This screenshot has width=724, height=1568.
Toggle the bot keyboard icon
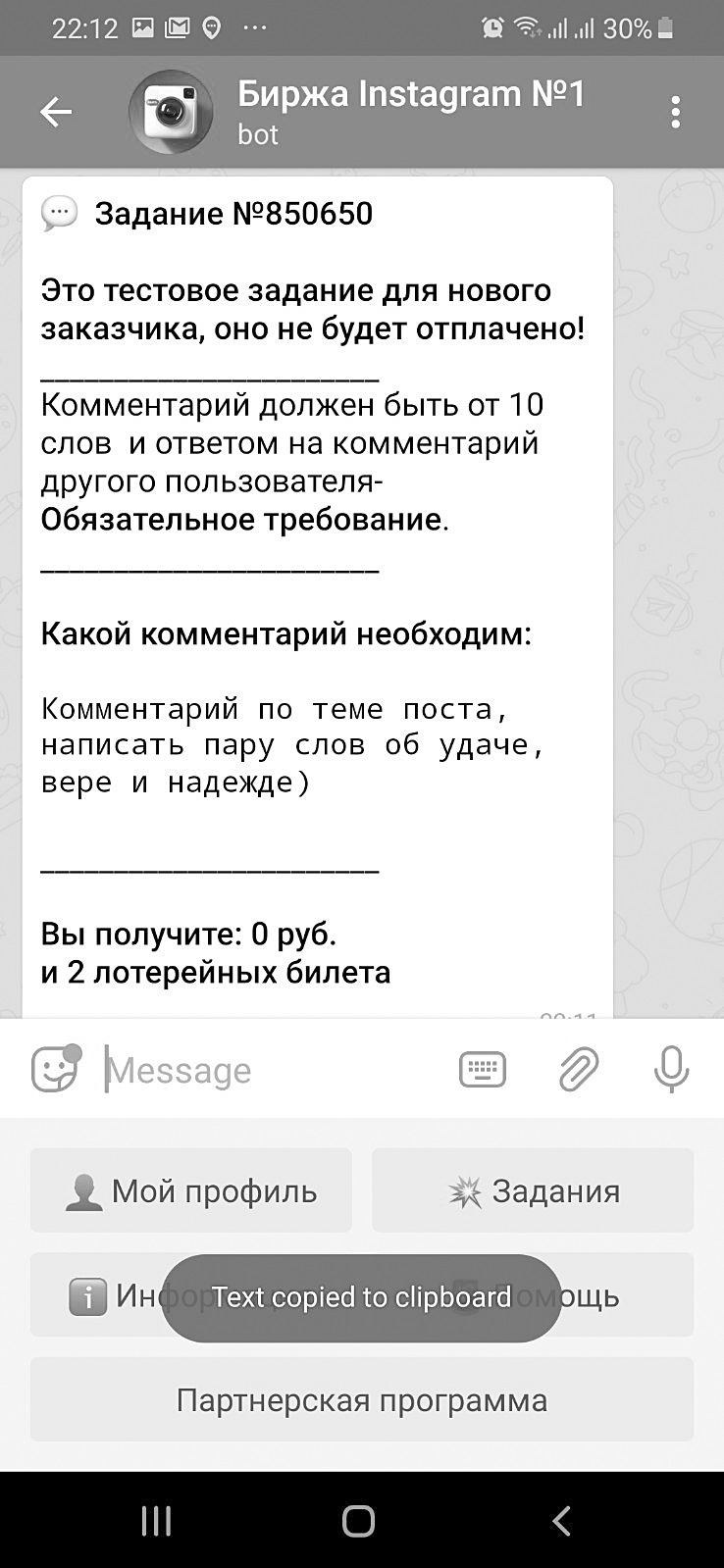click(x=483, y=1069)
